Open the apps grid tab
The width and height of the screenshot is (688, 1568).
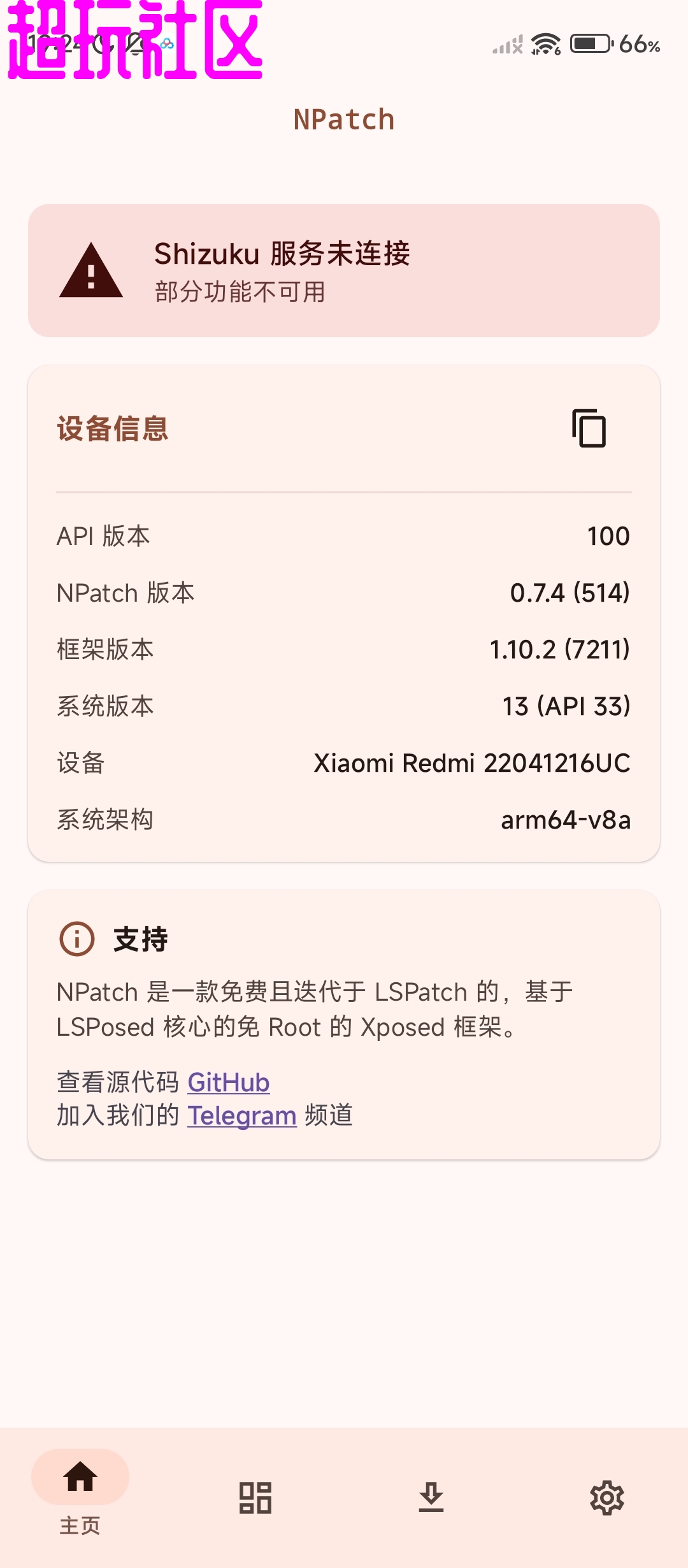(255, 1497)
